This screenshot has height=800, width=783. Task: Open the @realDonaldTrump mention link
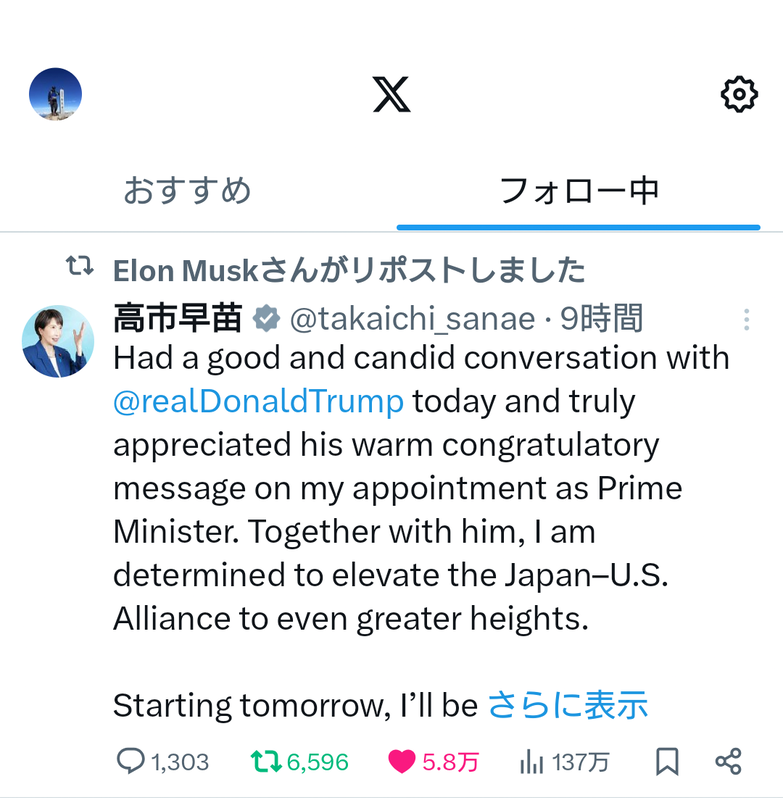[258, 401]
